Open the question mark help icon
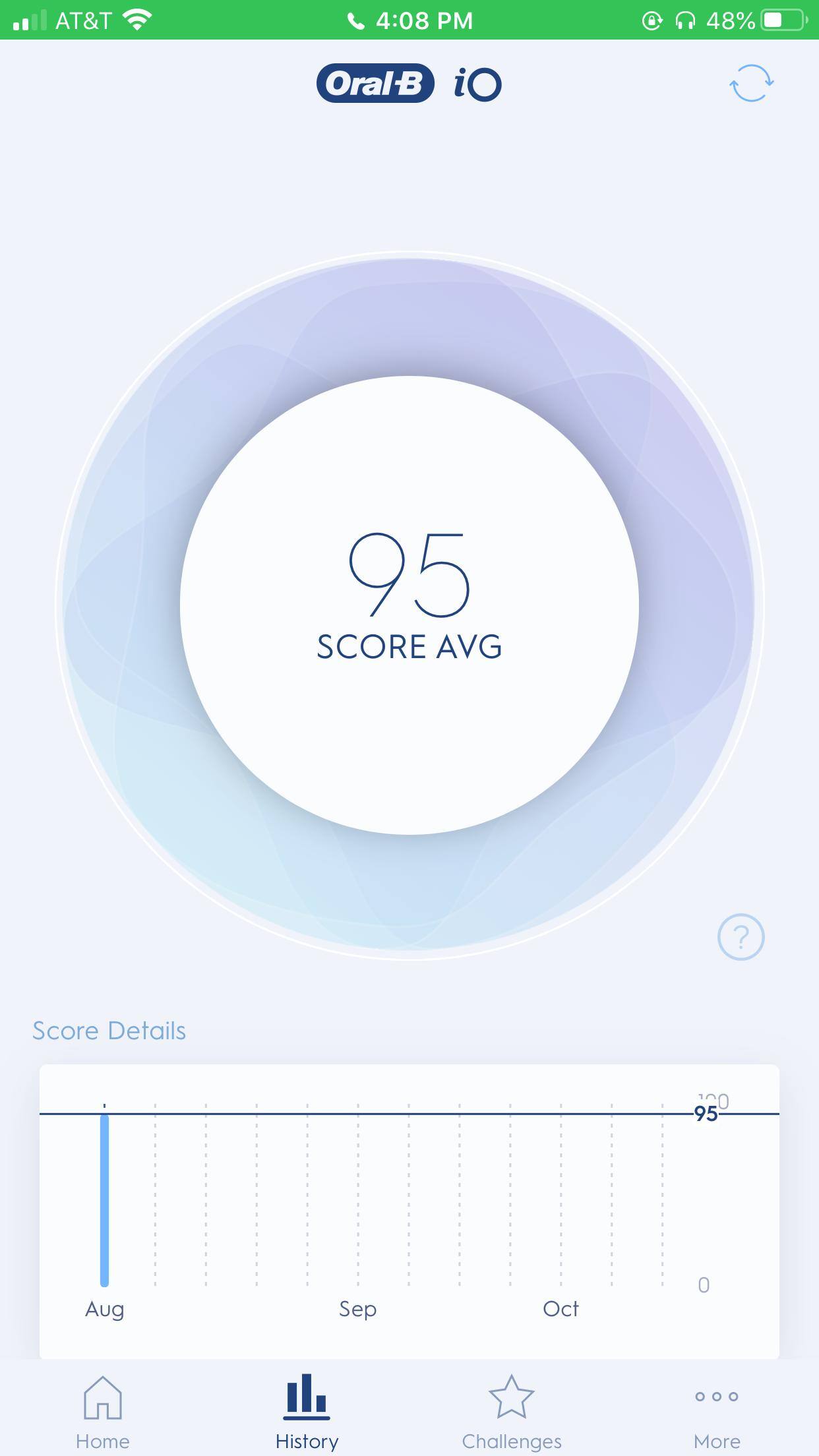Screen dimensions: 819x1456 pos(741,936)
